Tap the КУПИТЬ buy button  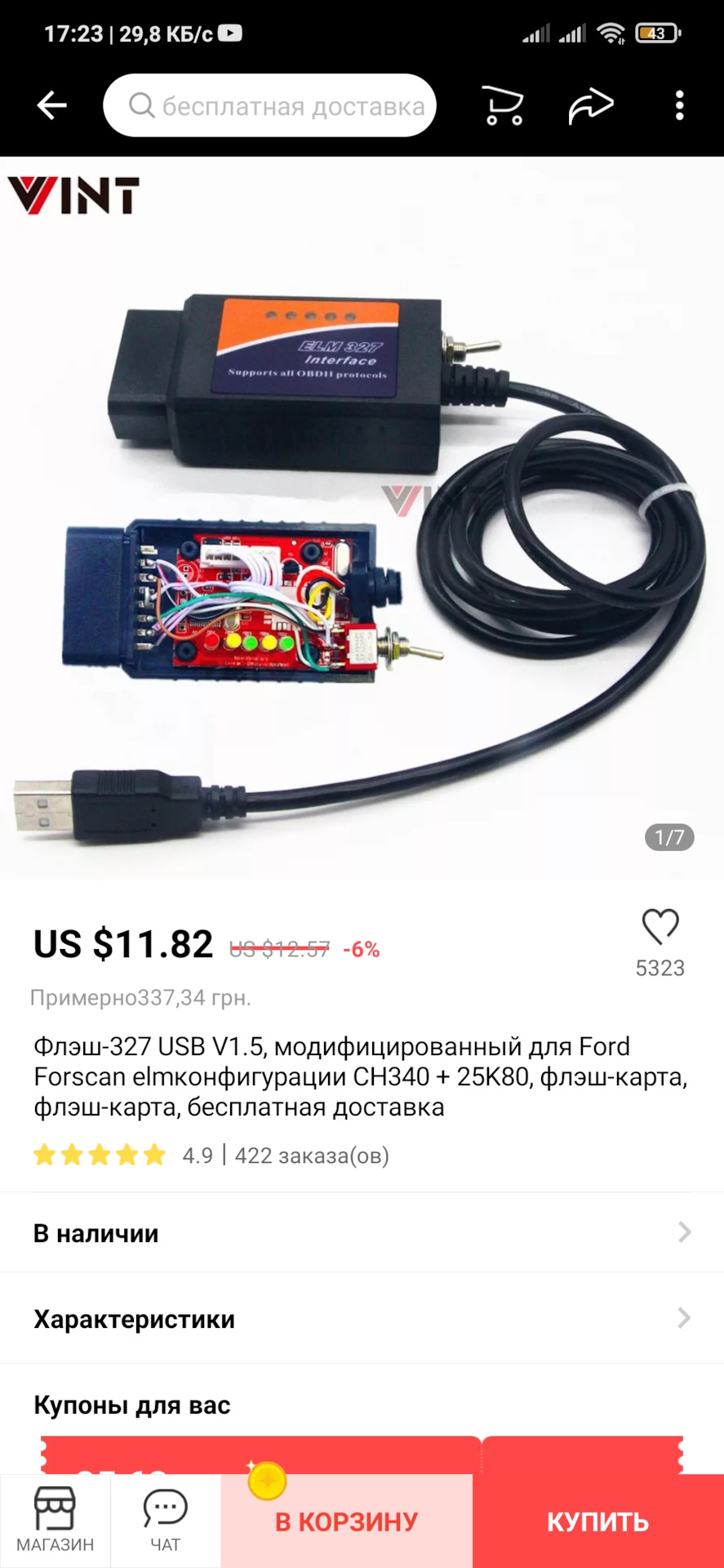click(x=598, y=1521)
